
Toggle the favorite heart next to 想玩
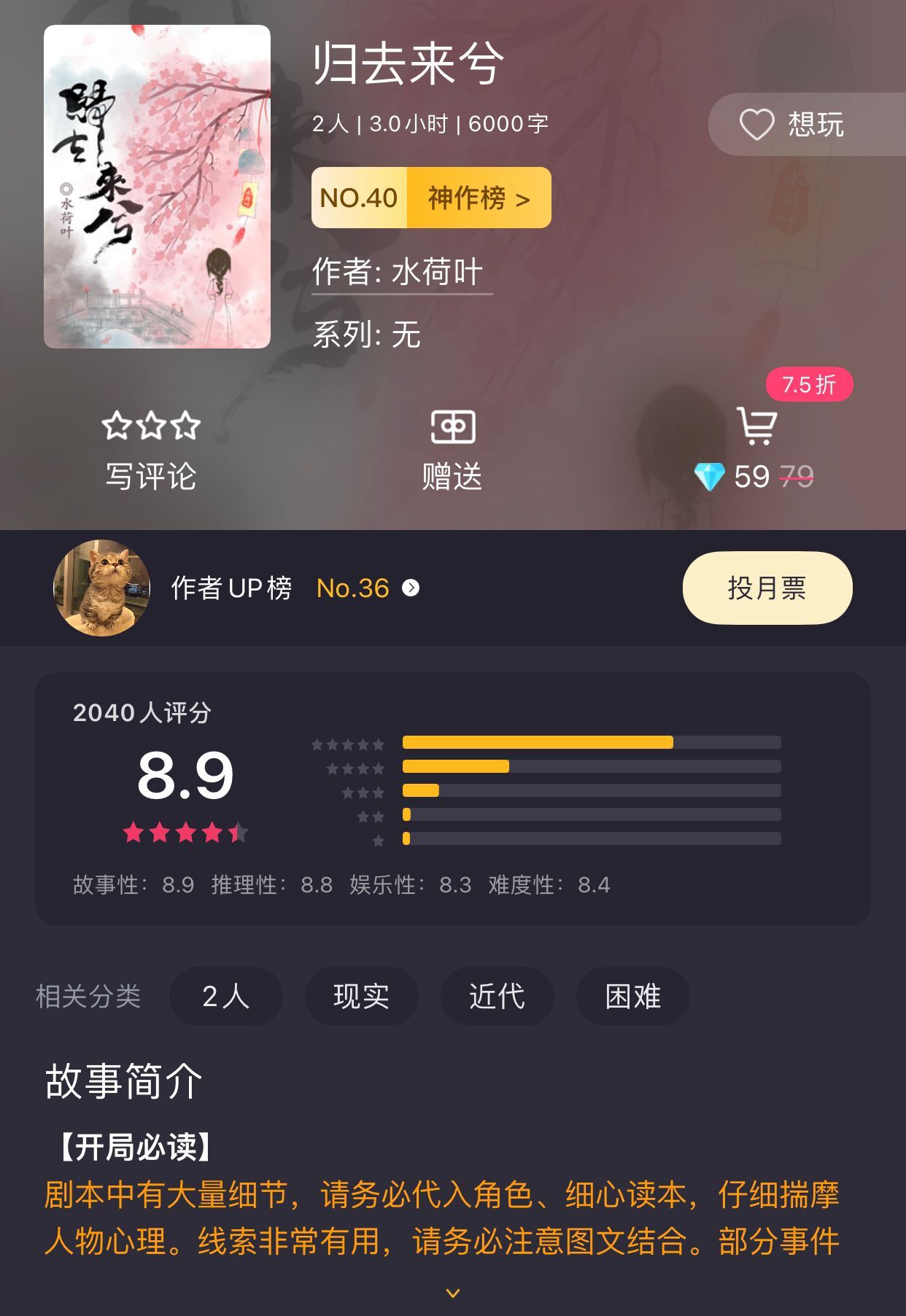(756, 124)
